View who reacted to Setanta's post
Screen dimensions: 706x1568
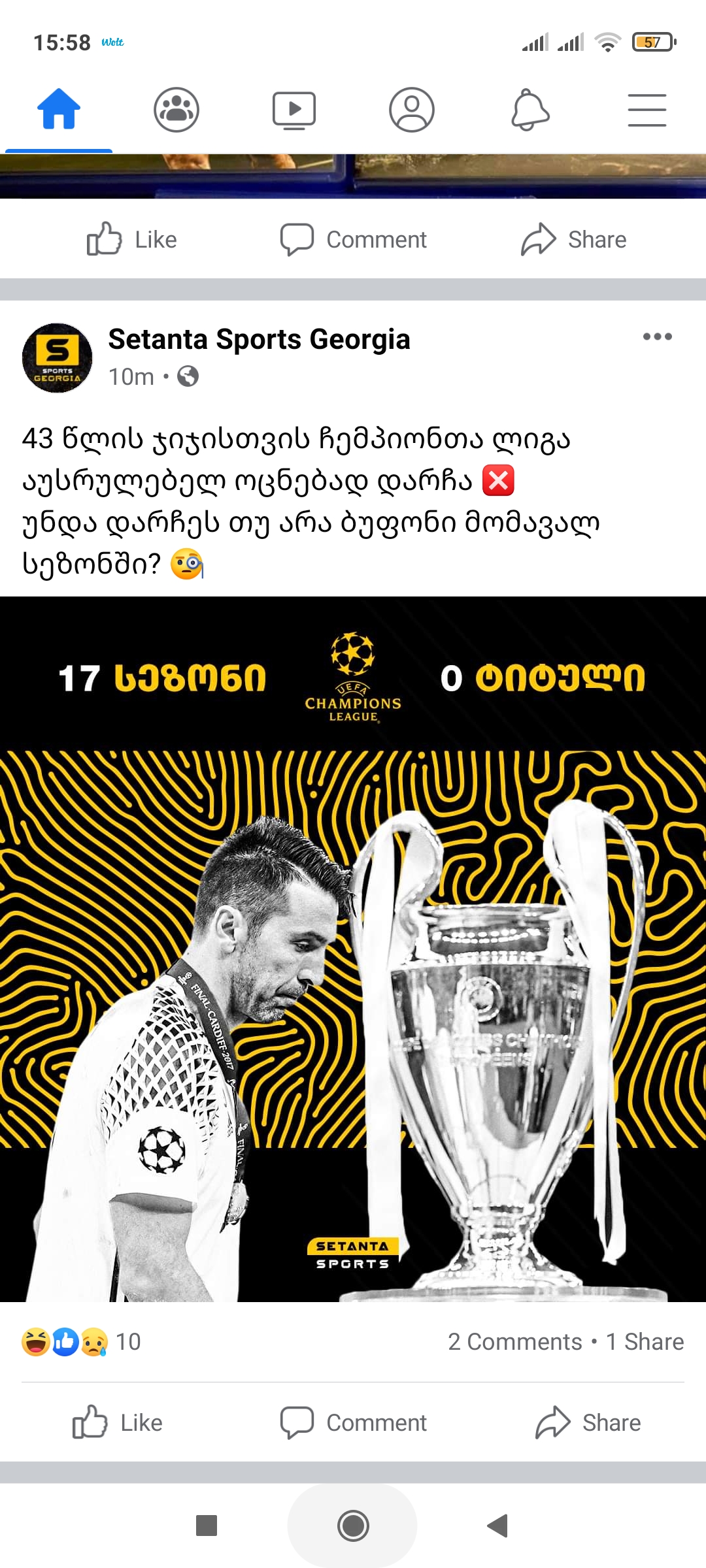[82, 1341]
